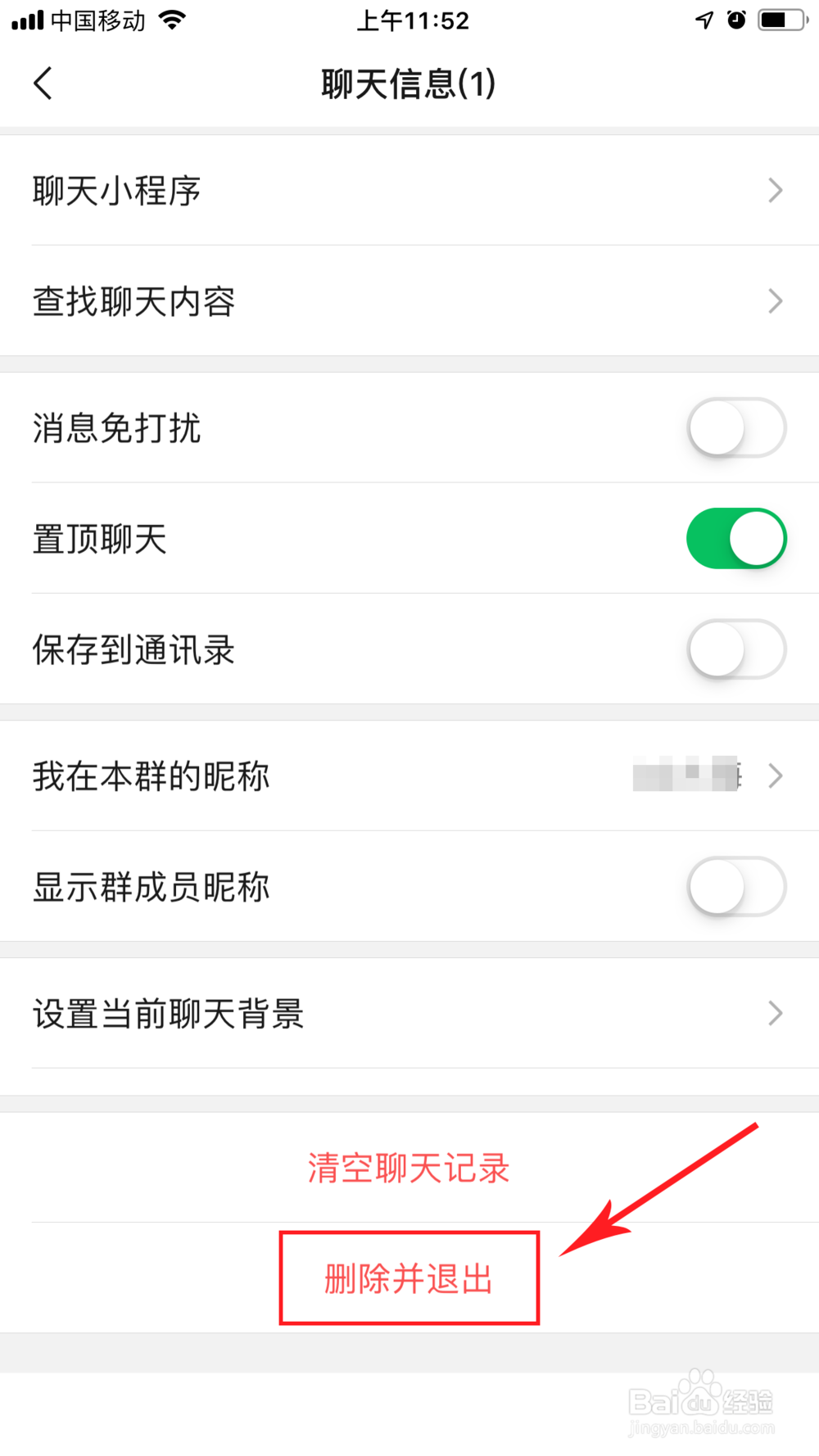Tap 删除并退出 to leave the group
The height and width of the screenshot is (1456, 819).
[x=409, y=1279]
